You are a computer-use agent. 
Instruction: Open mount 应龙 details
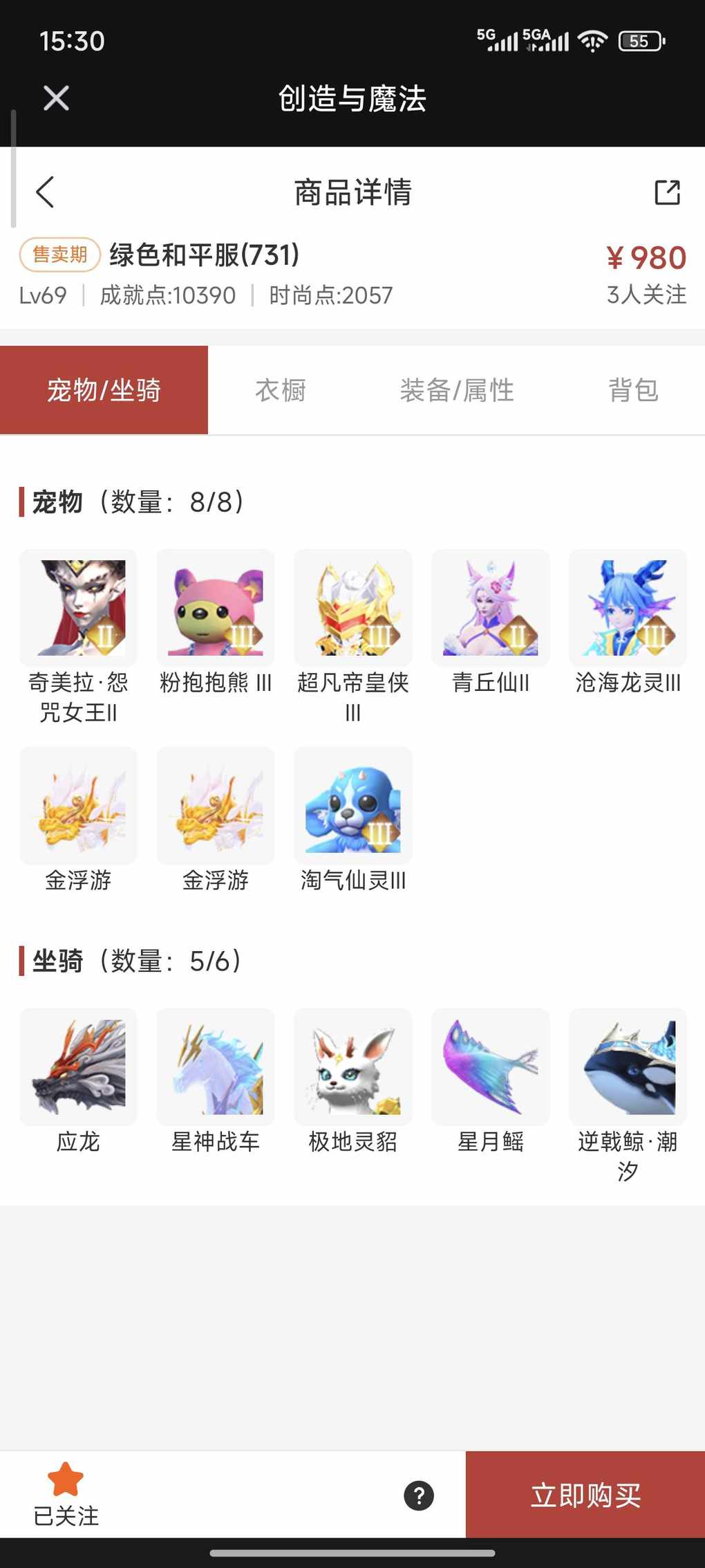[x=79, y=1067]
